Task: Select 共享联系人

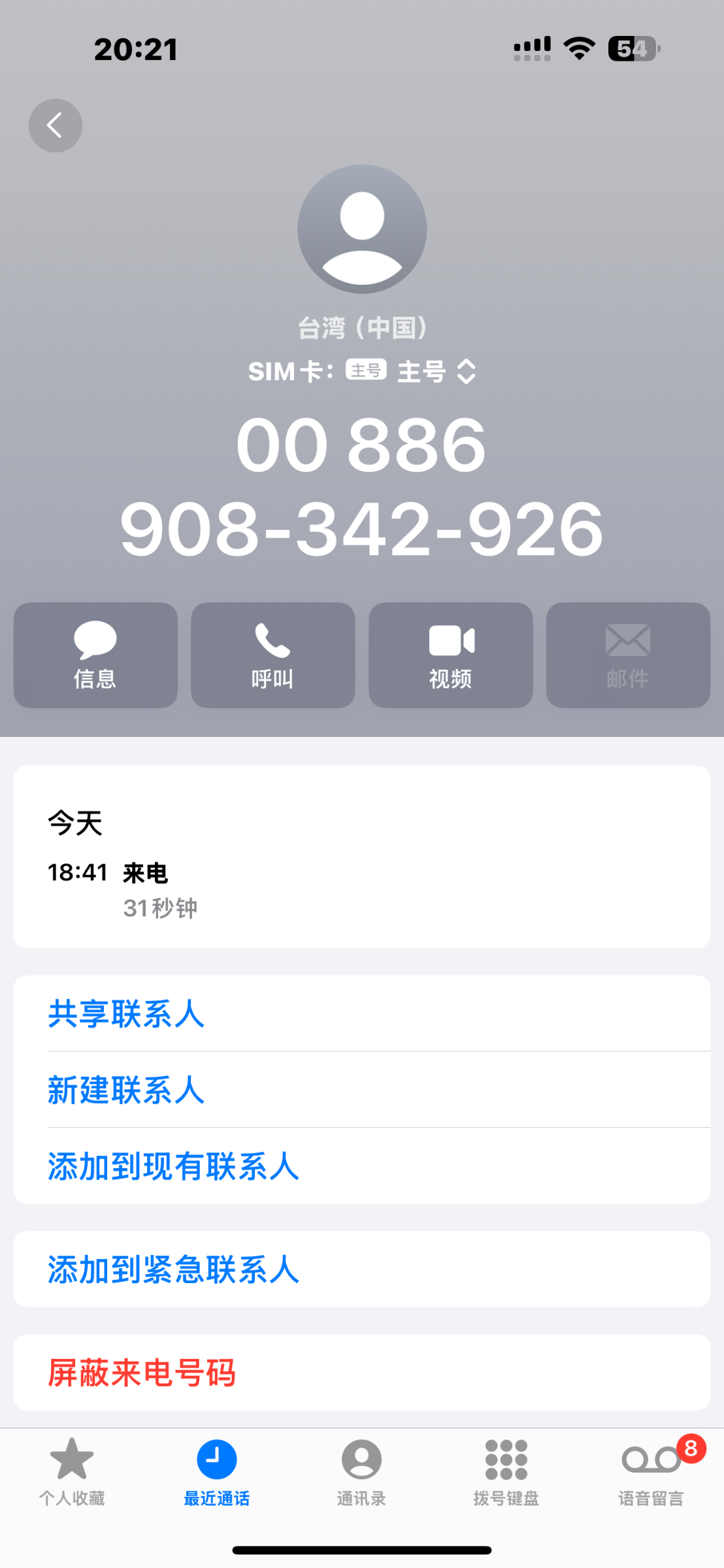Action: (362, 1013)
